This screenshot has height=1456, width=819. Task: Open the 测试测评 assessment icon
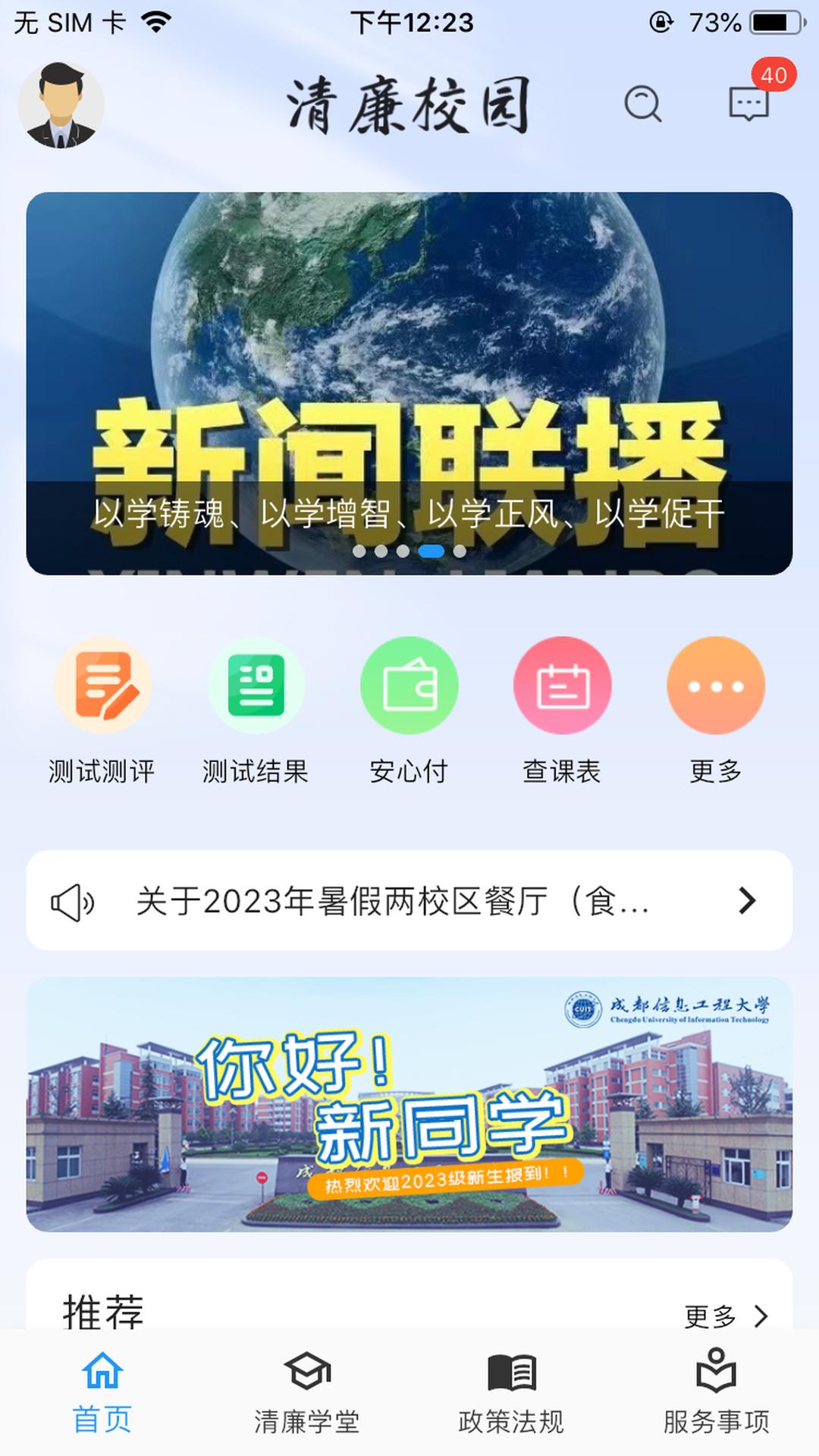point(102,685)
